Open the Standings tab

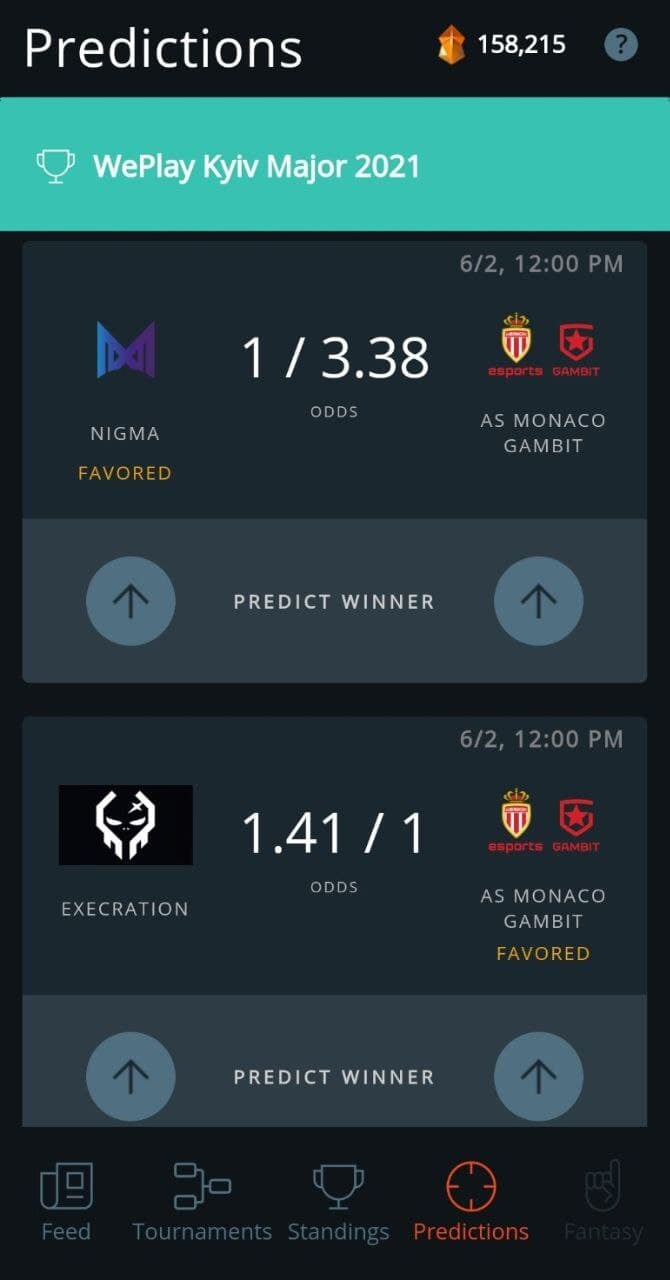point(338,1202)
